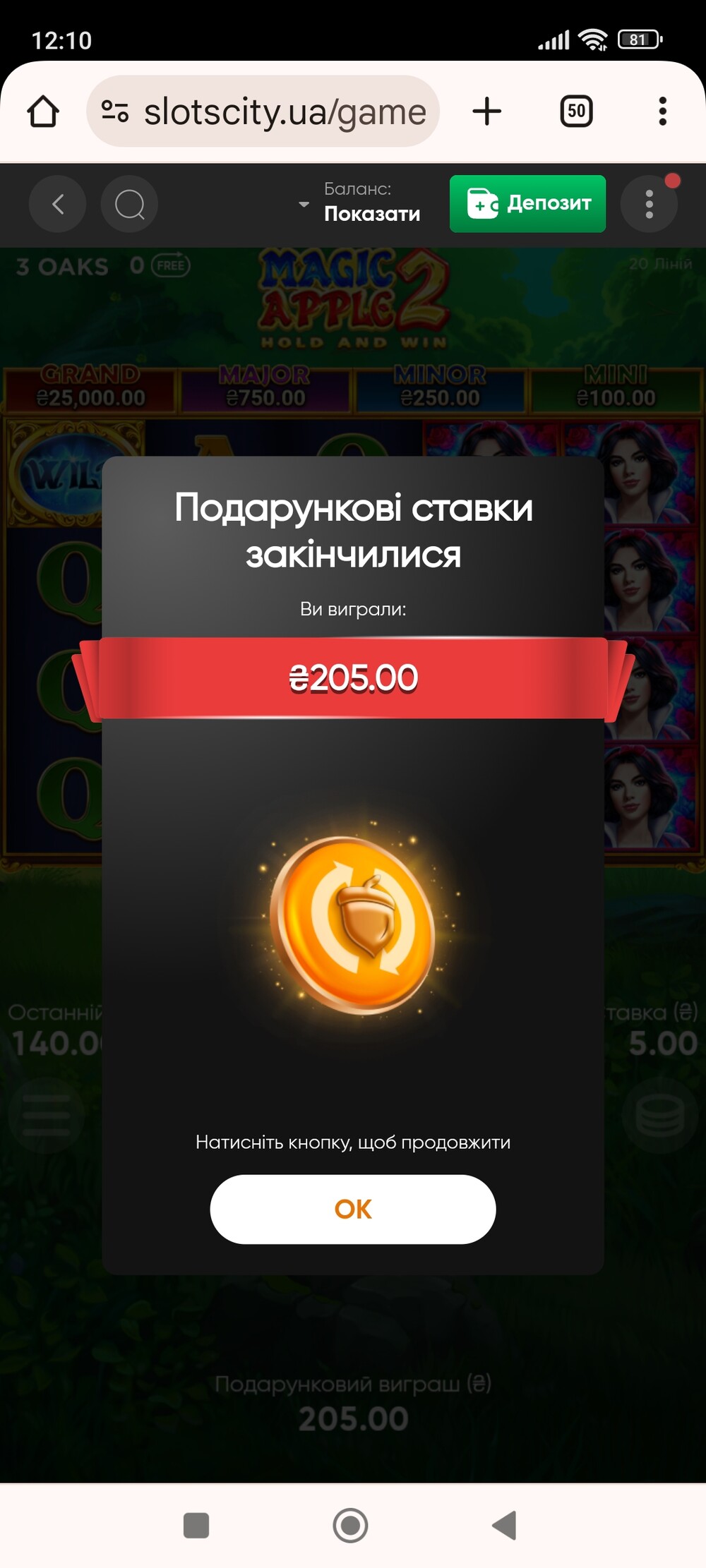Edit the slotscity.ua address bar
The width and height of the screenshot is (706, 1568).
click(x=263, y=111)
